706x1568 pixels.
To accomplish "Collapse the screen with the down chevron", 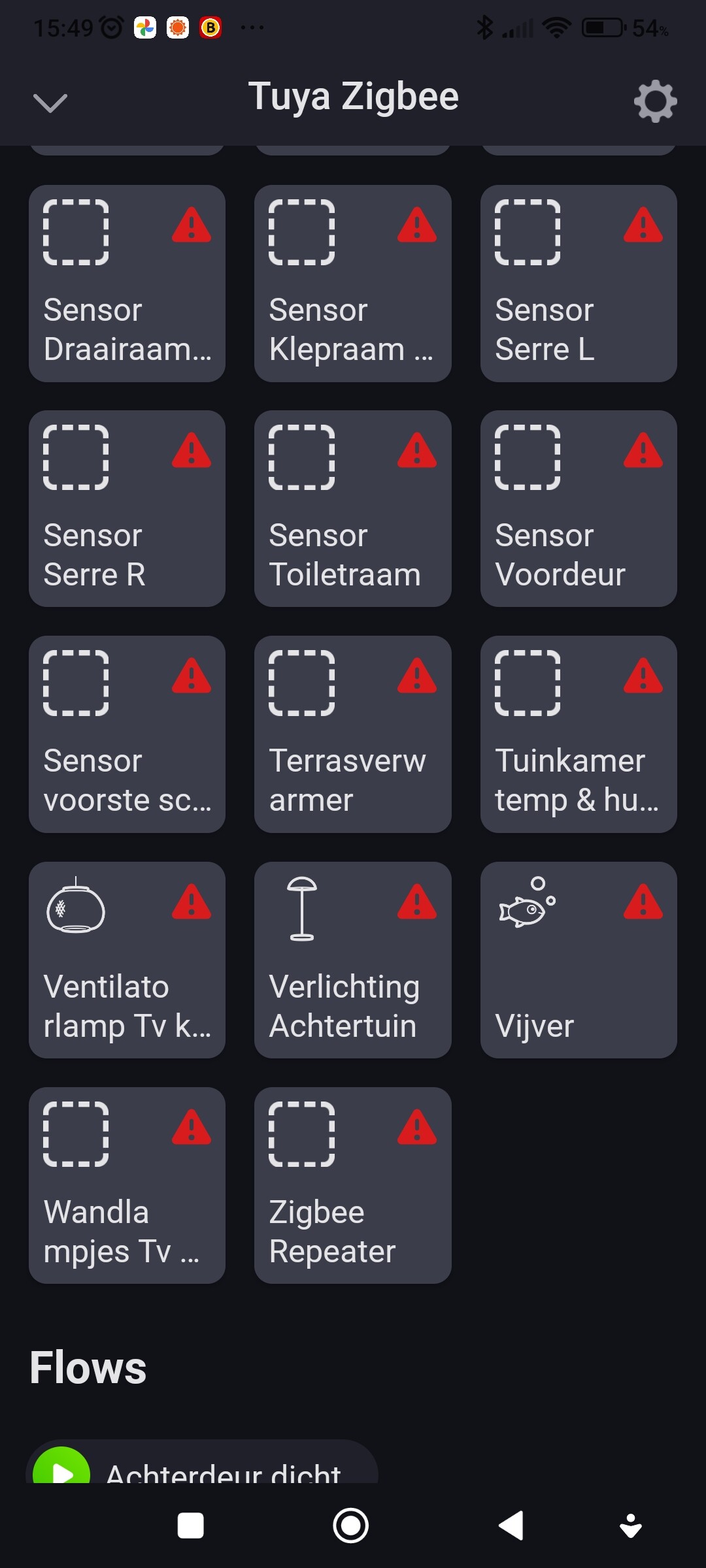I will [x=50, y=103].
